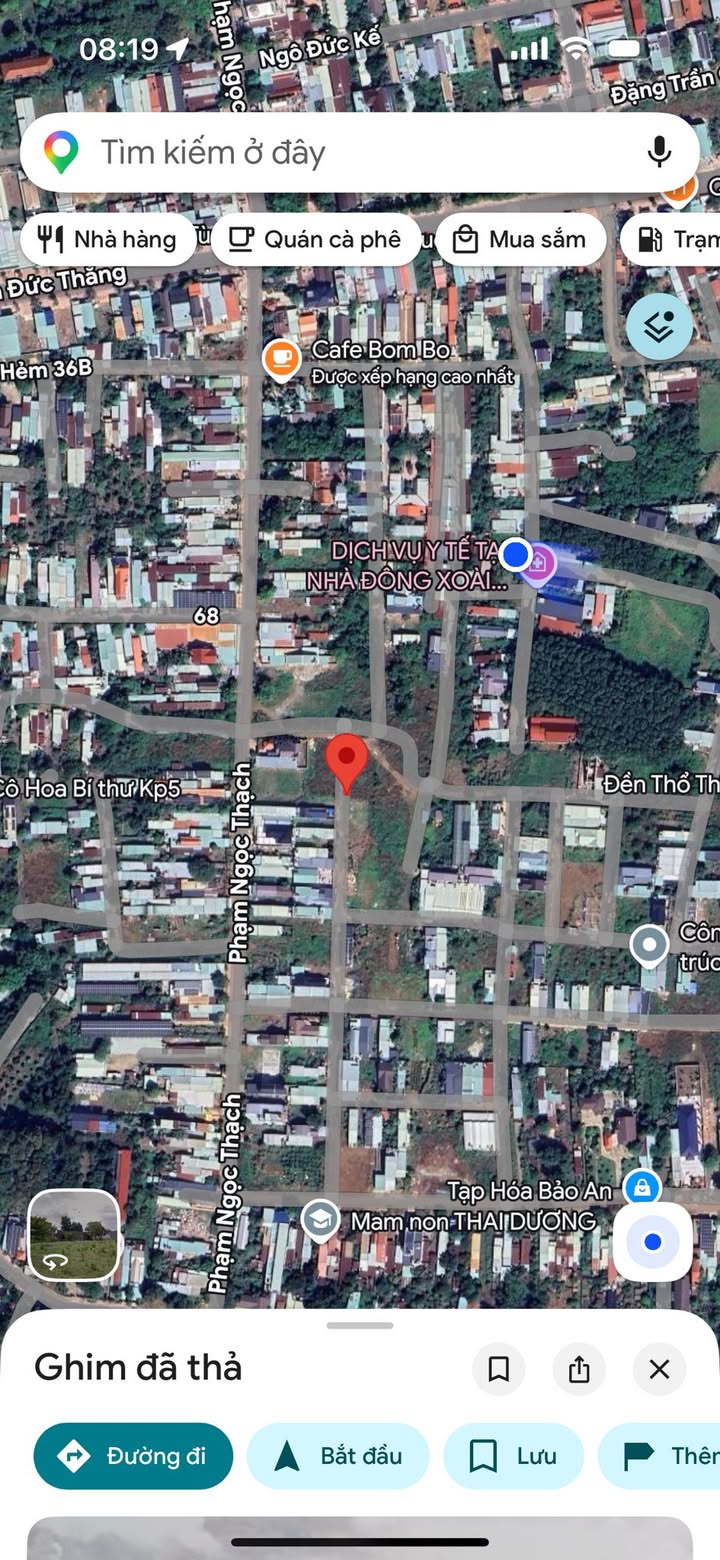Center map on my location
This screenshot has width=720, height=1560.
click(653, 1242)
